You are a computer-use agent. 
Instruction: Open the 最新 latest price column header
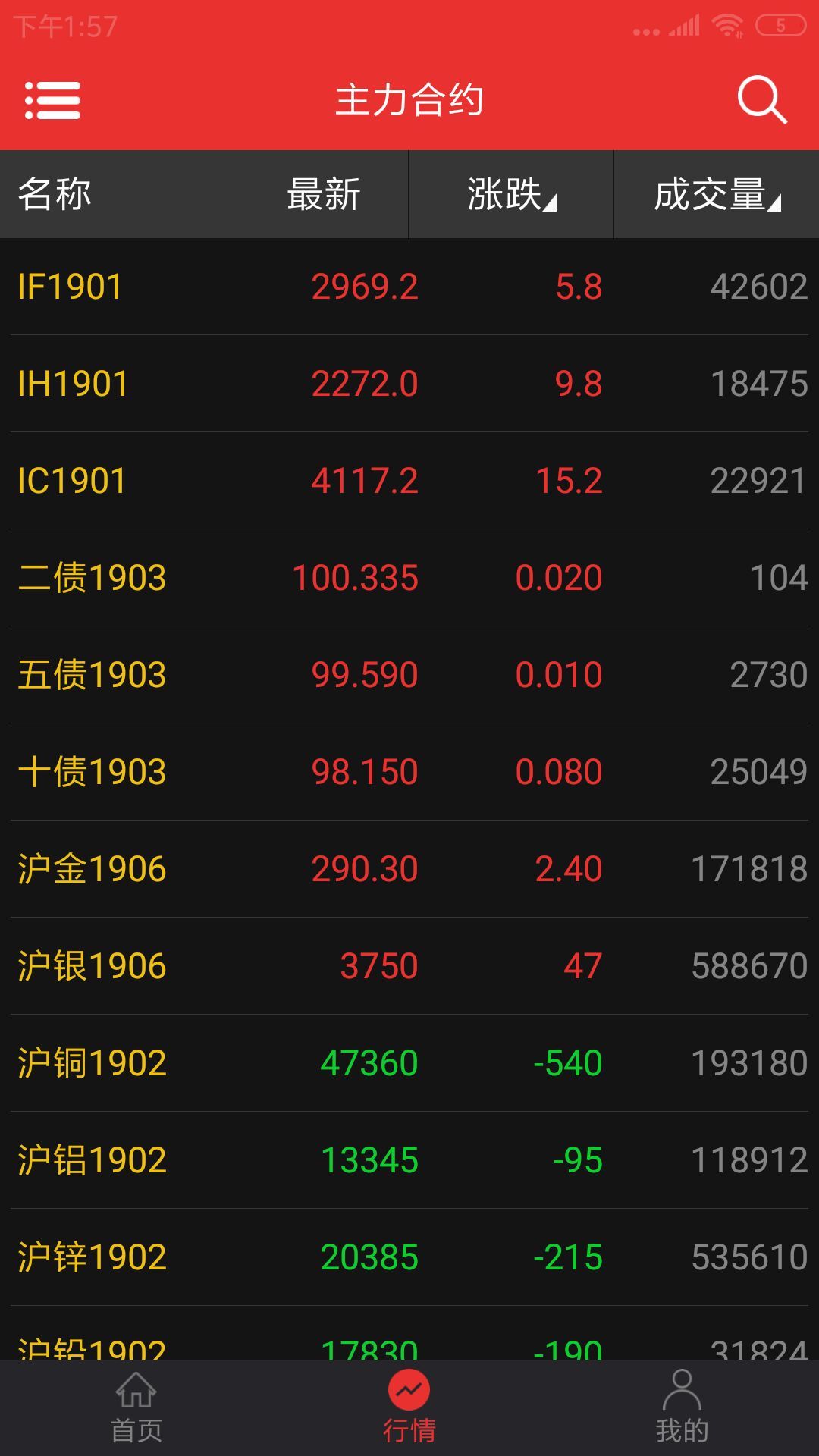[324, 194]
